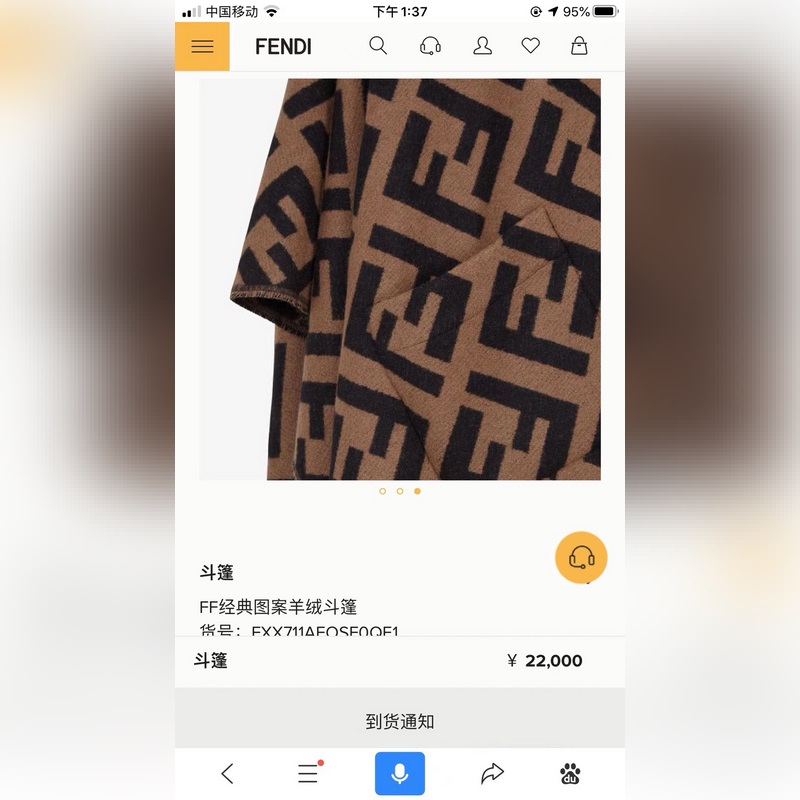Open the browser menu with red dot
The image size is (800, 800).
pos(308,773)
